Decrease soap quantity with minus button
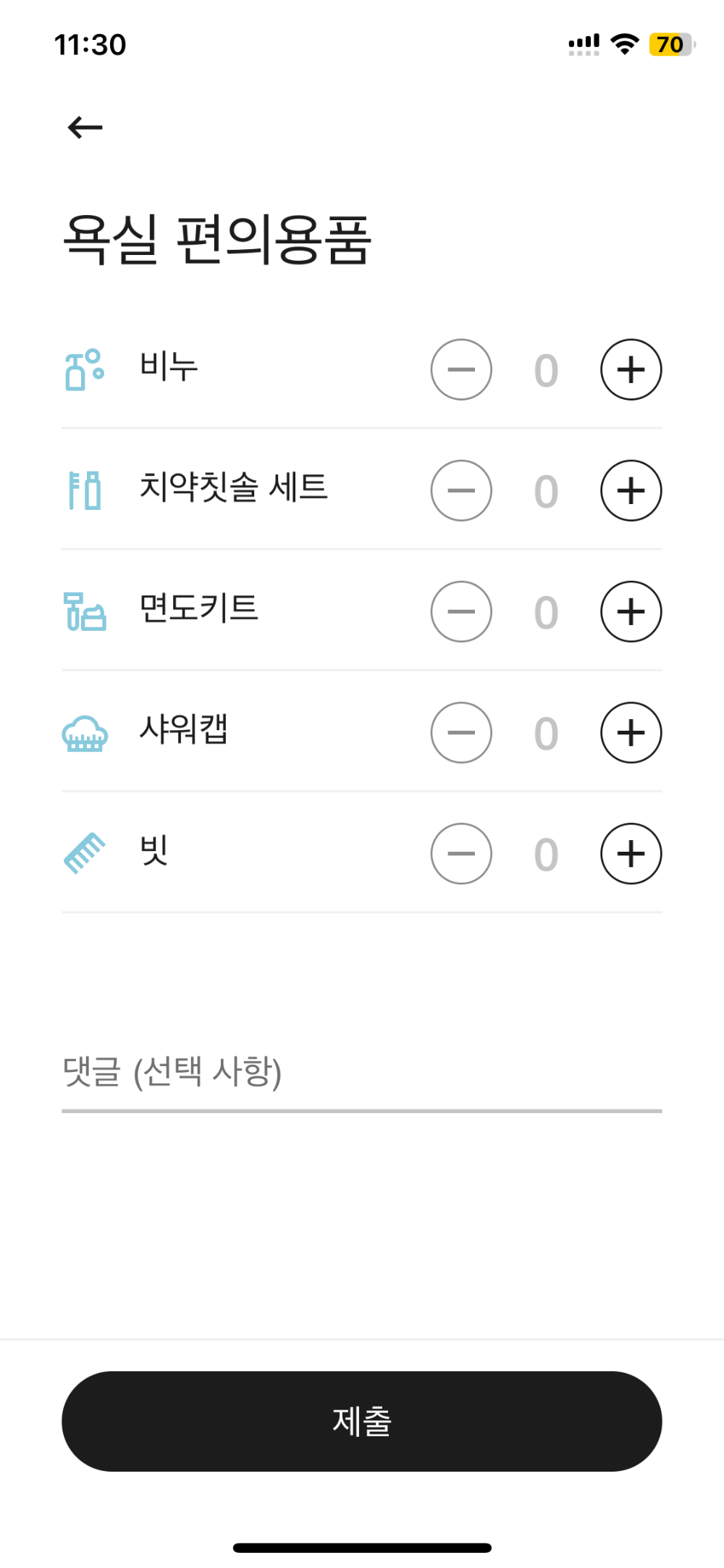Screen dimensions: 724x1568 pos(461,369)
